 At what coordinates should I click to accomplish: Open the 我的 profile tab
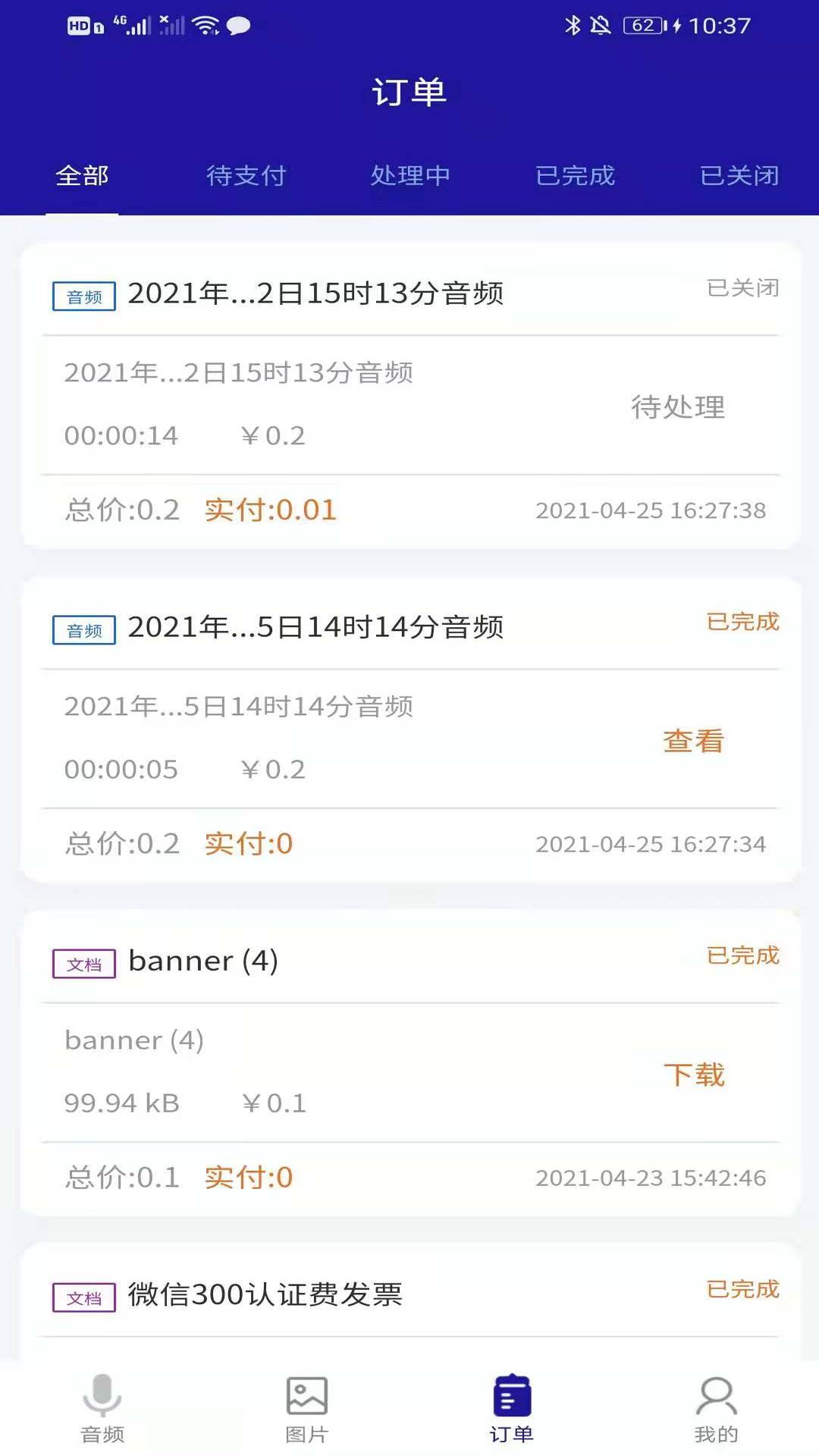[x=716, y=1409]
